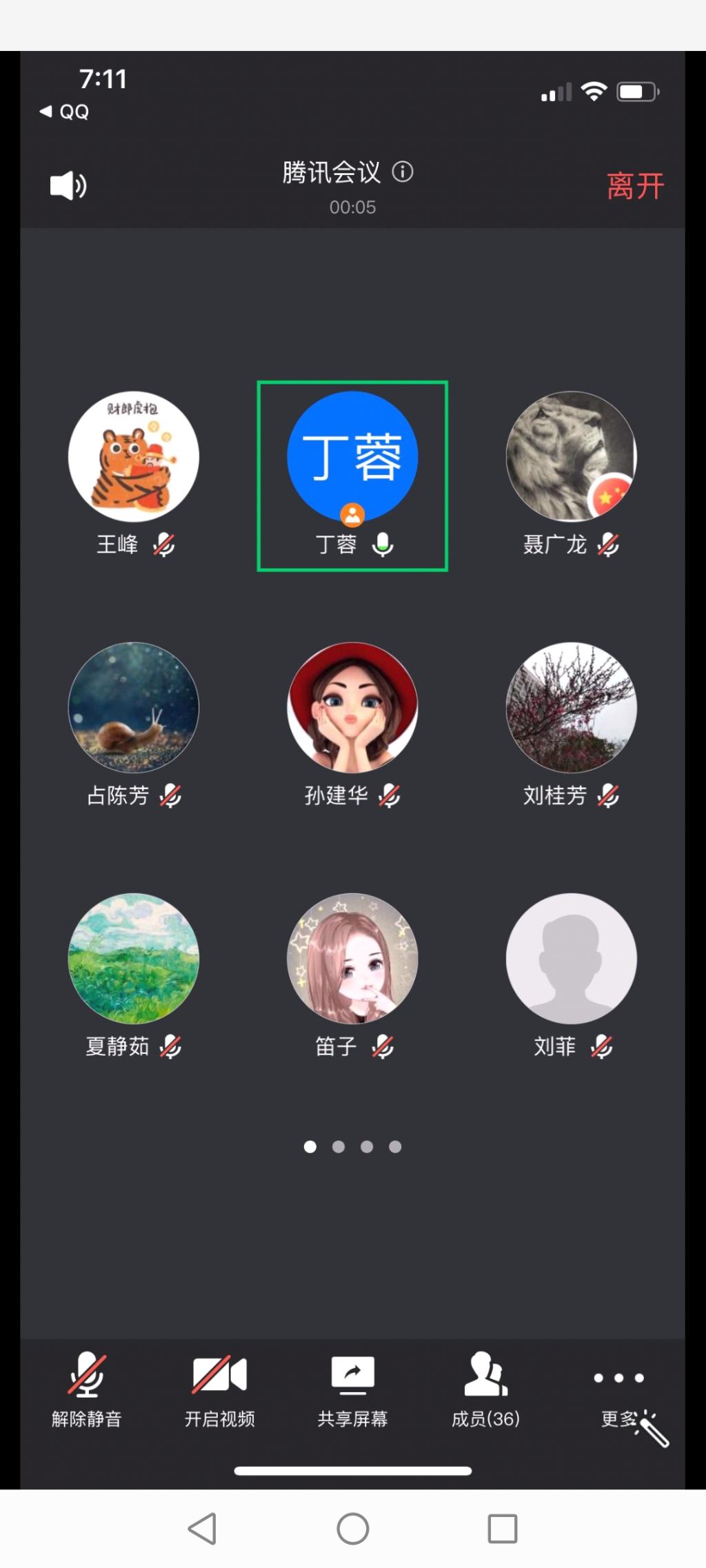Turn on the camera via 开启视频

pos(219,1389)
